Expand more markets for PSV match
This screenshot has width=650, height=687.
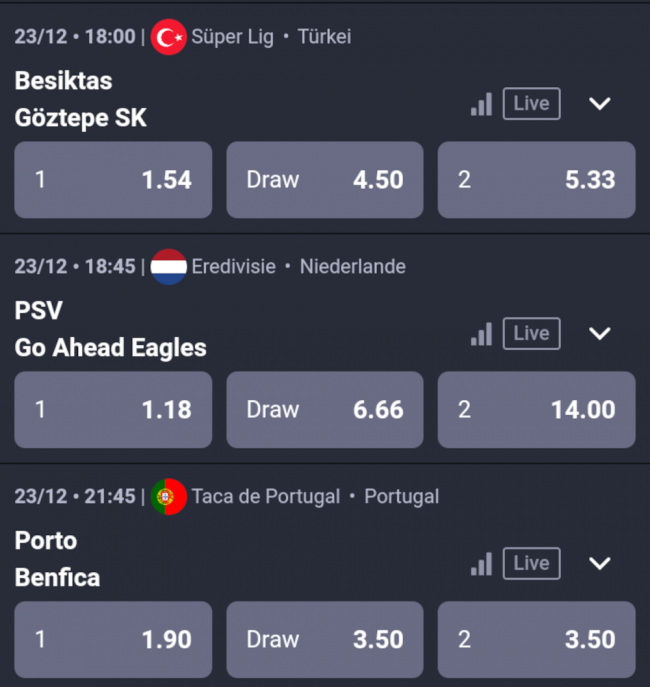(599, 334)
